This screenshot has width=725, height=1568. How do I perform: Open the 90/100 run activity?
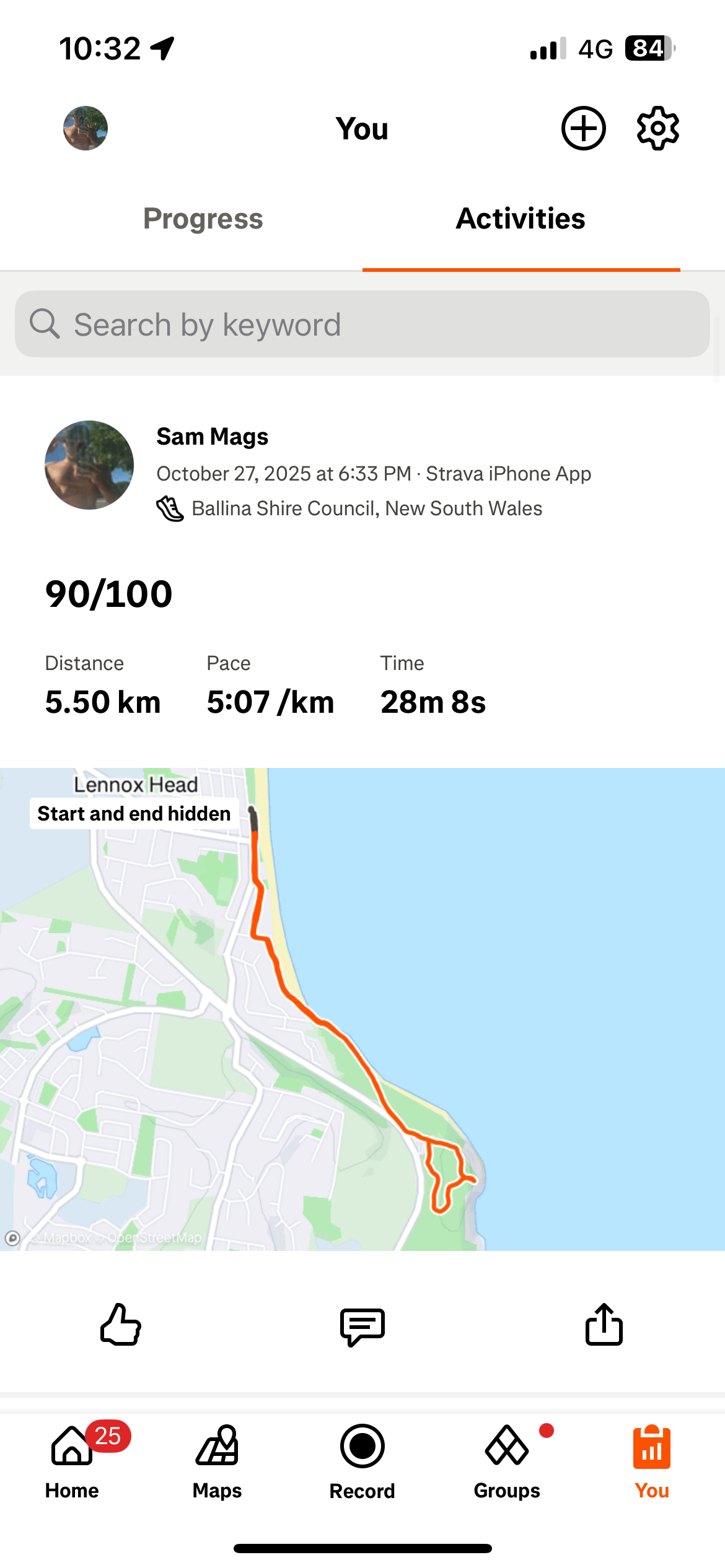109,594
